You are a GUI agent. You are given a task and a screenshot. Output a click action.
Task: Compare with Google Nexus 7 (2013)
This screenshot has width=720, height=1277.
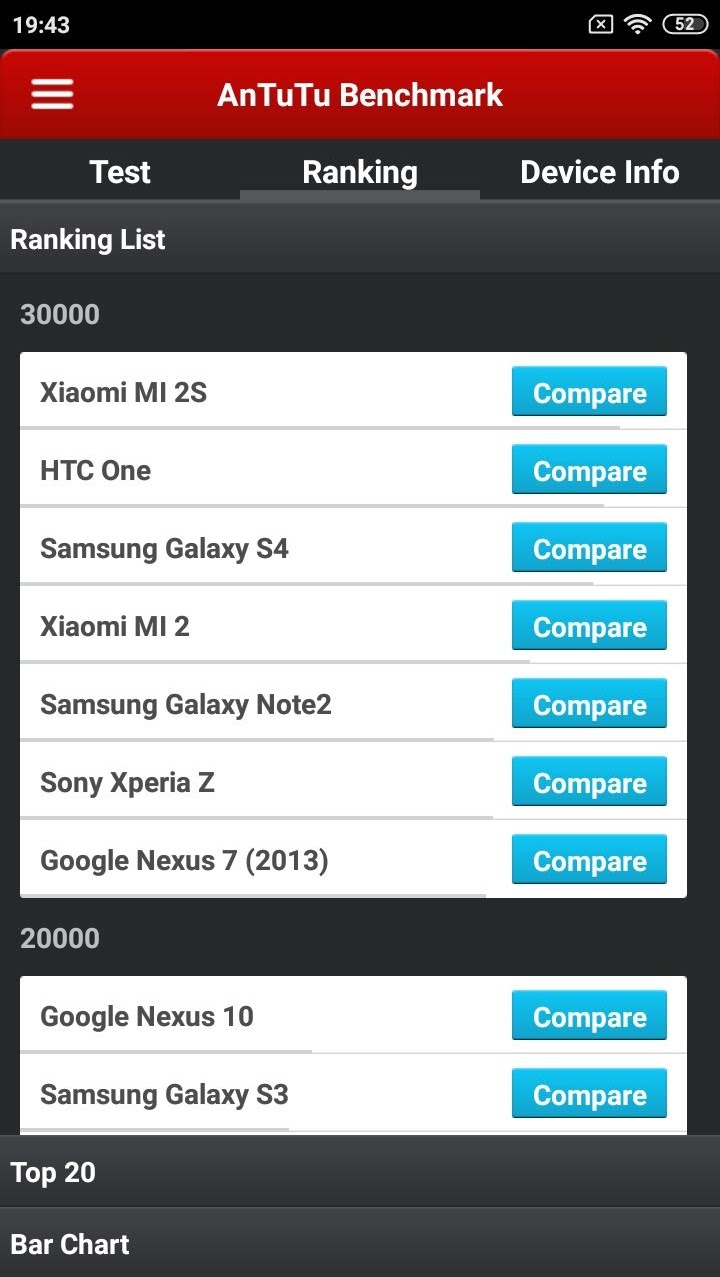coord(589,860)
